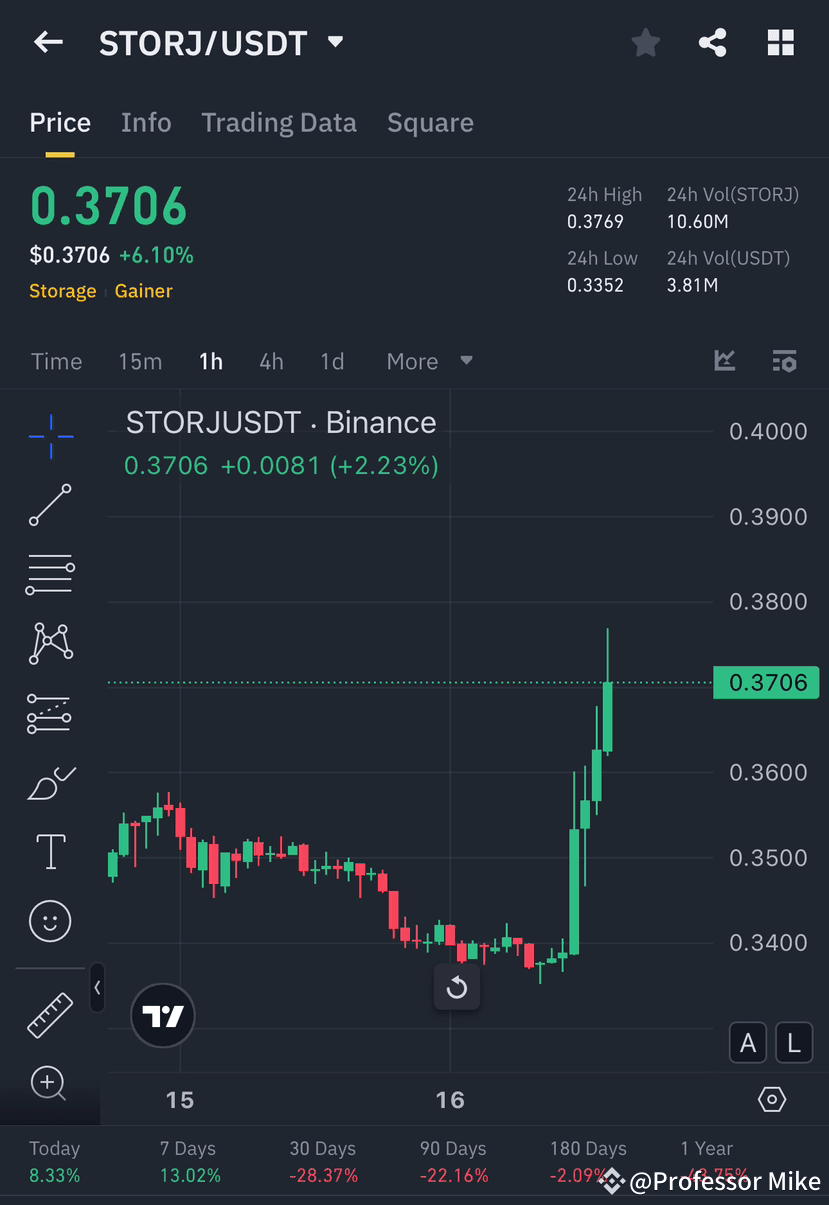This screenshot has height=1205, width=829.
Task: Select the text annotation tool
Action: [50, 851]
